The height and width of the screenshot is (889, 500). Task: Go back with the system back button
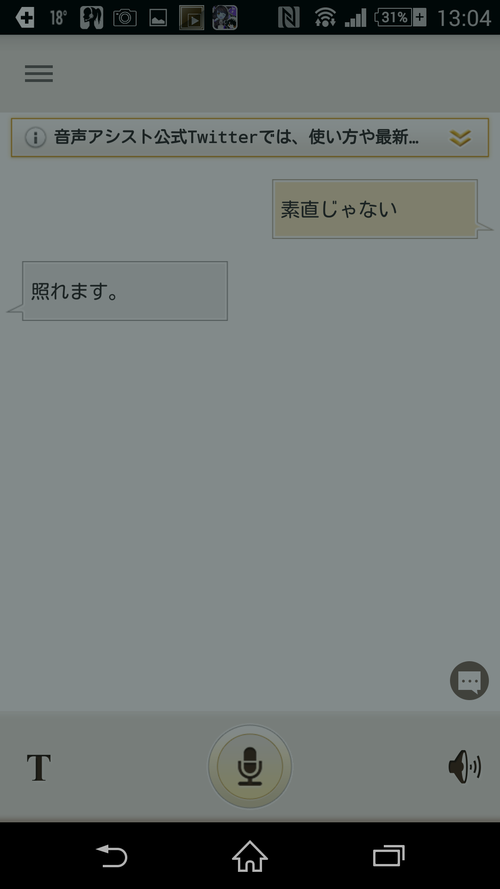(x=112, y=856)
